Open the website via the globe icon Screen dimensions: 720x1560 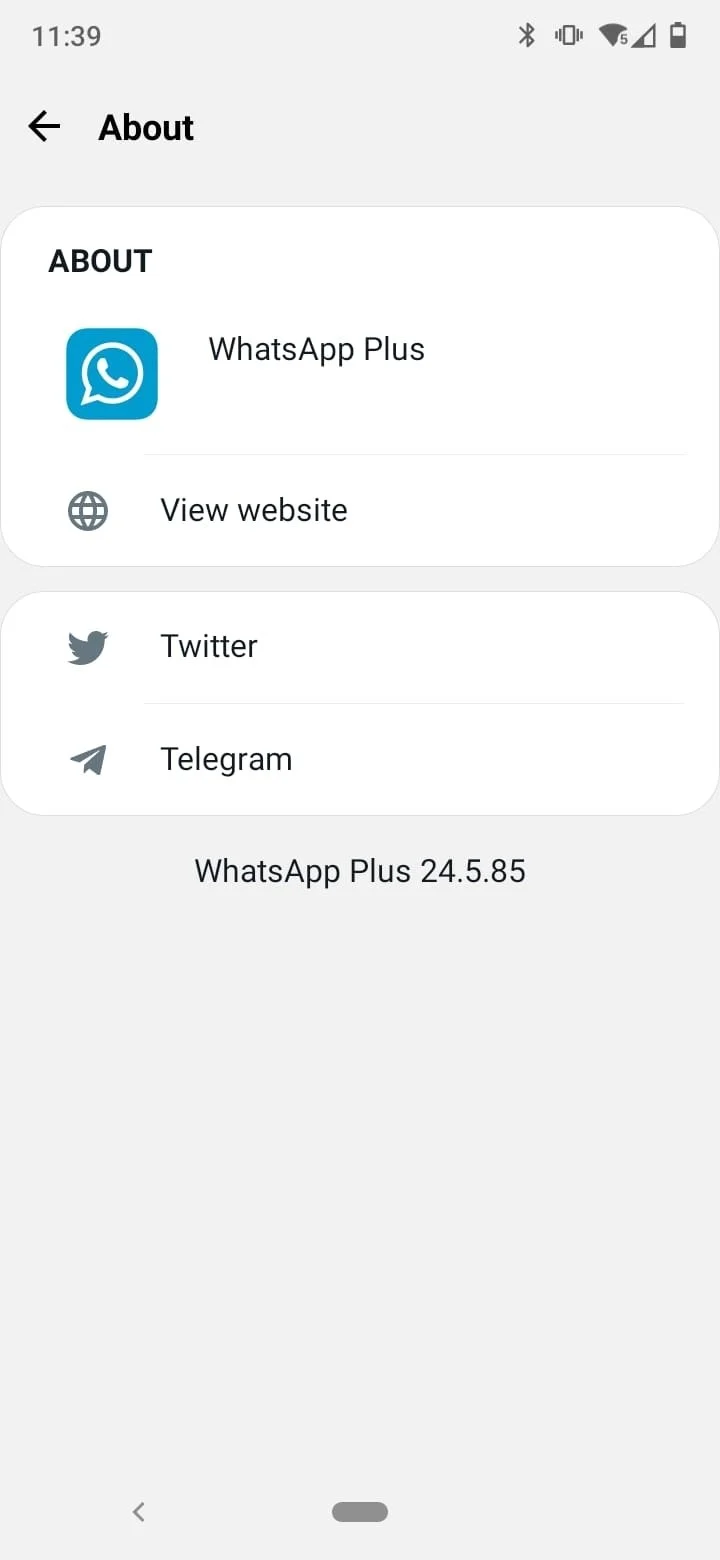[88, 510]
